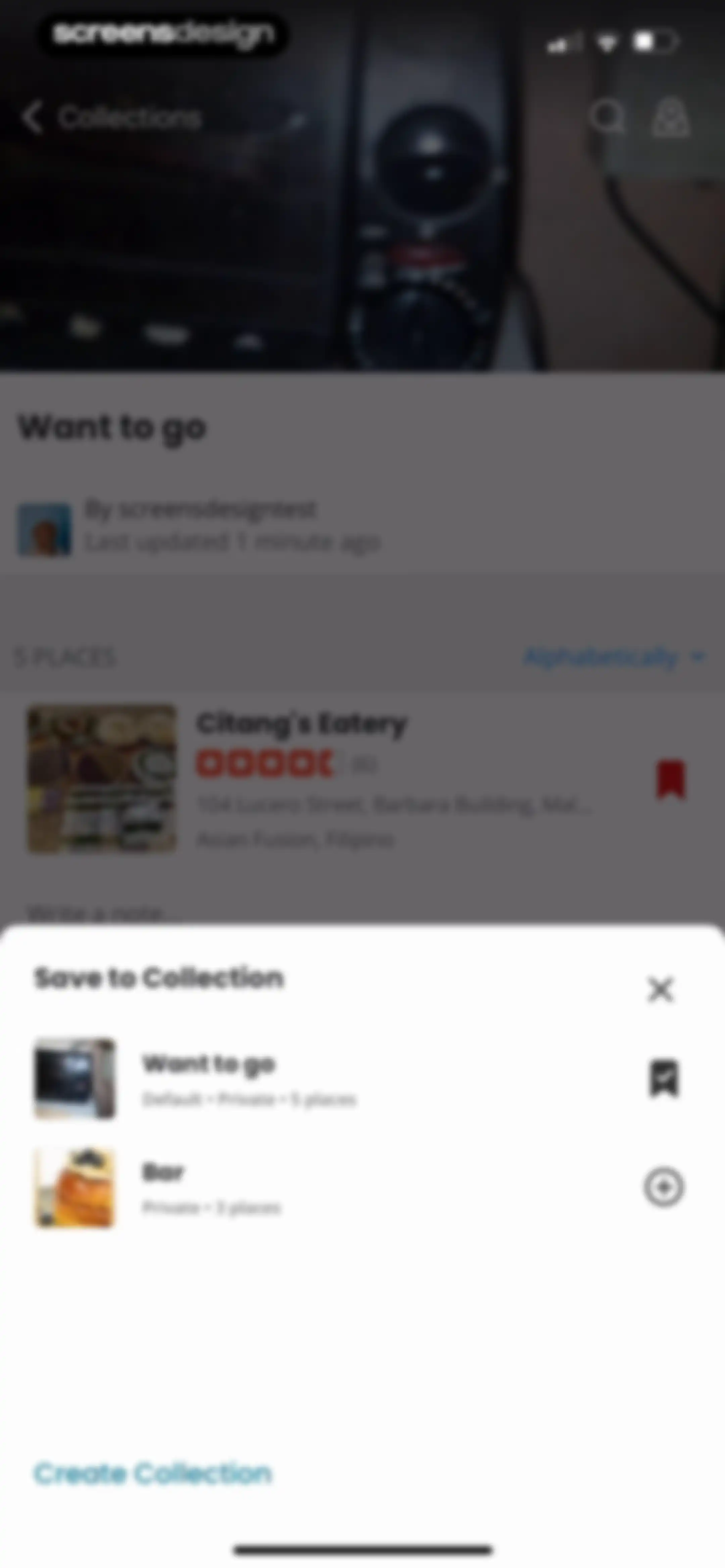Add place to Bar collection
The image size is (725, 1568).
tap(664, 1186)
